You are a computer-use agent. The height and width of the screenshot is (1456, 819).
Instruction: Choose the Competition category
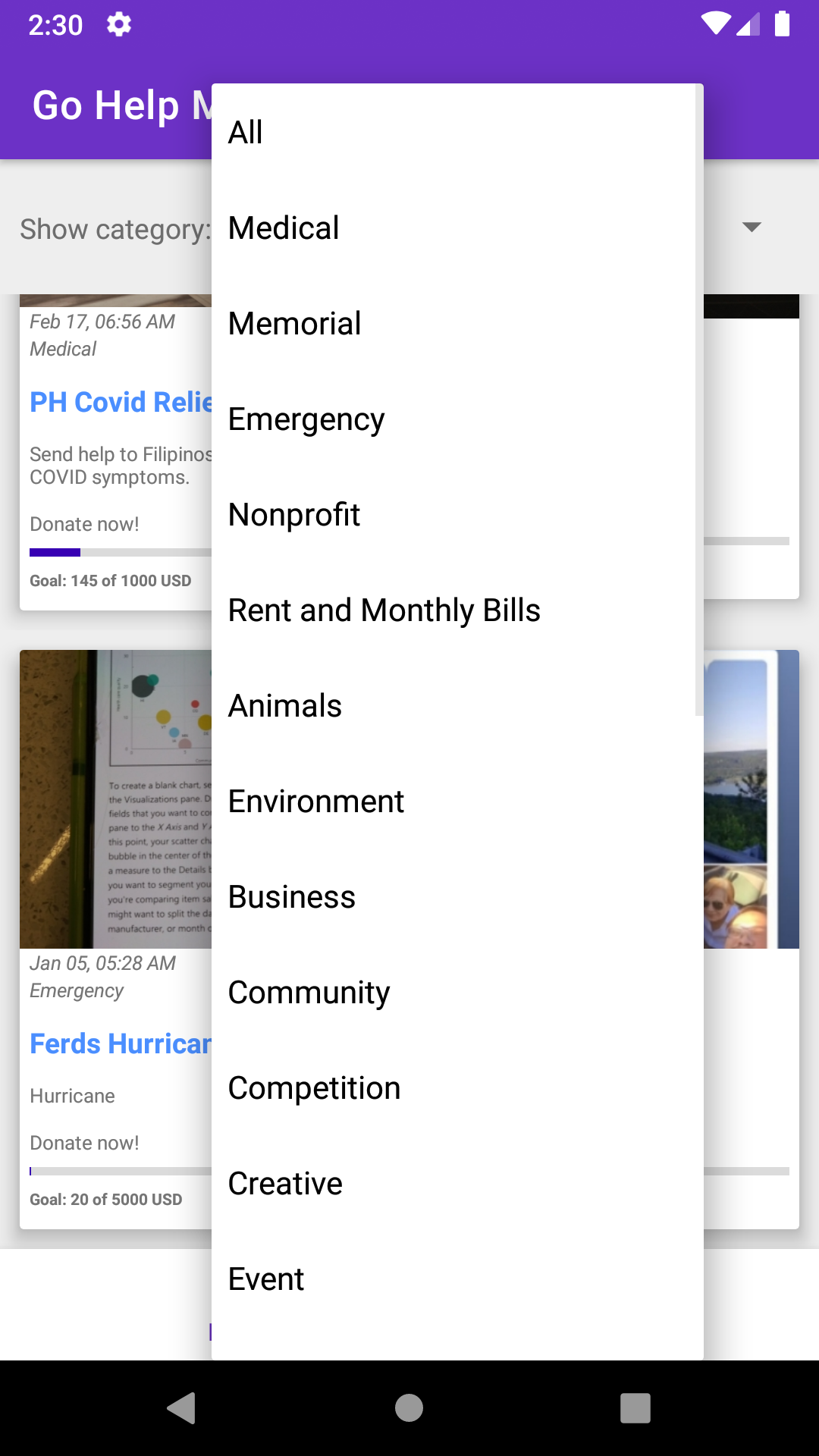click(457, 1087)
